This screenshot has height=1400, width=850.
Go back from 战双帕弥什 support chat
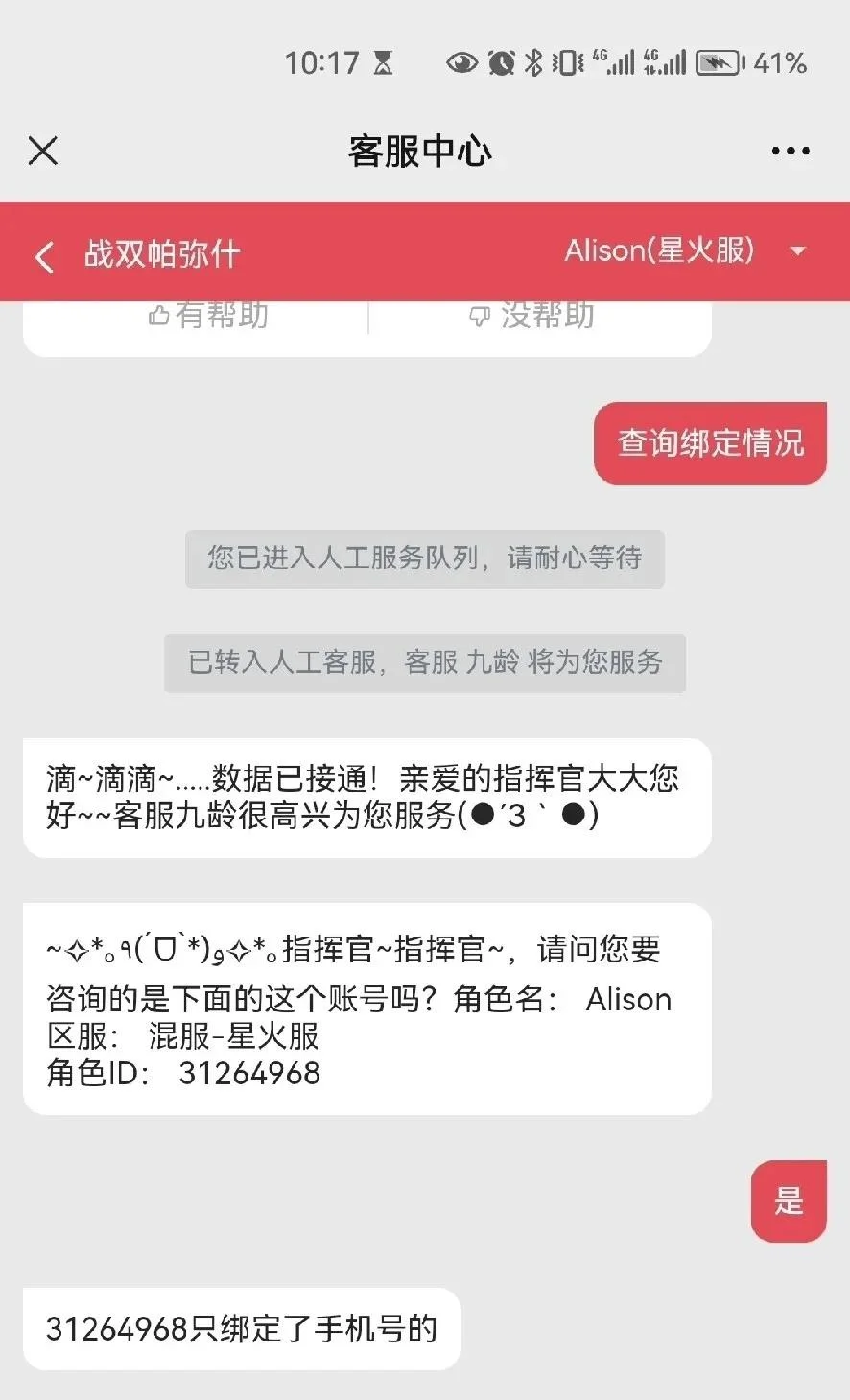[x=44, y=256]
